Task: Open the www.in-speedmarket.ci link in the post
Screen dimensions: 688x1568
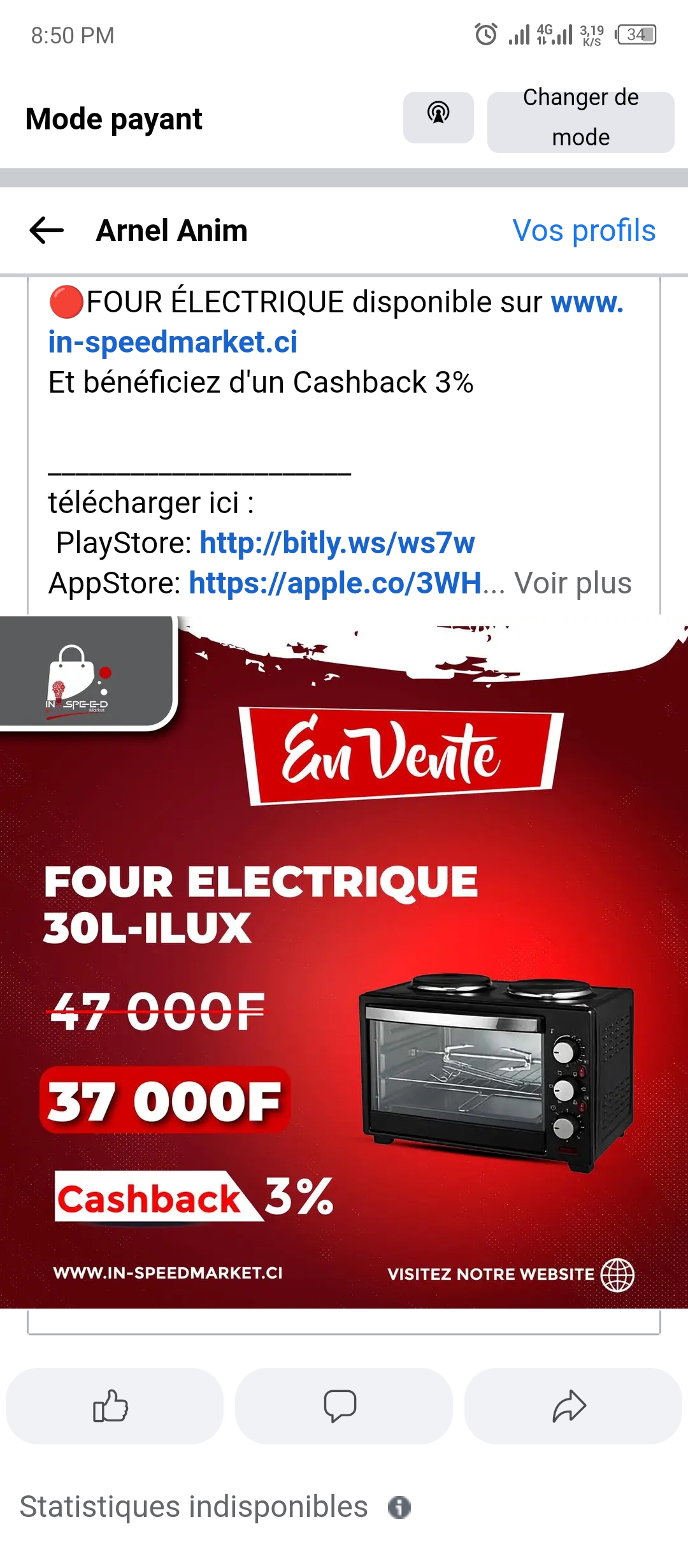Action: click(x=336, y=322)
